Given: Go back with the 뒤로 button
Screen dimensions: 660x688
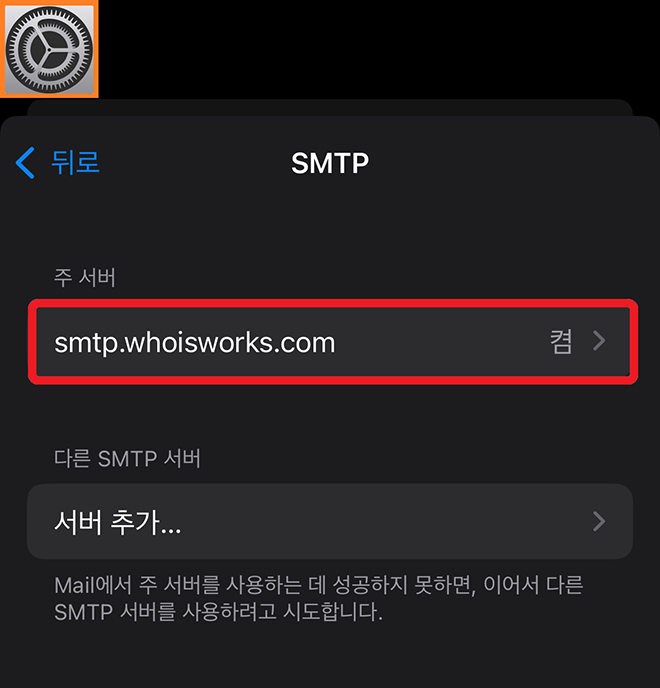Looking at the screenshot, I should (58, 162).
